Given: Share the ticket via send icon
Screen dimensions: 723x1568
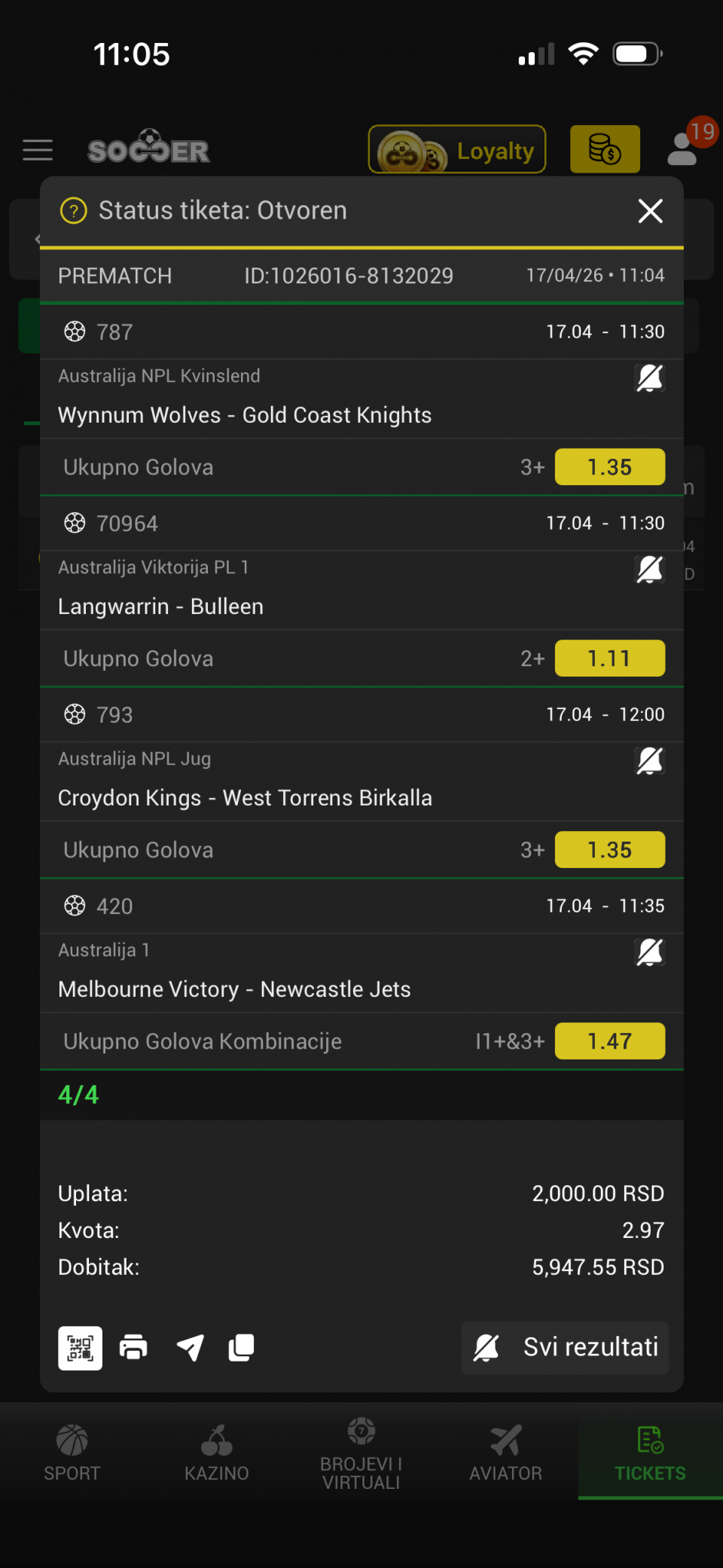Looking at the screenshot, I should click(x=190, y=1348).
